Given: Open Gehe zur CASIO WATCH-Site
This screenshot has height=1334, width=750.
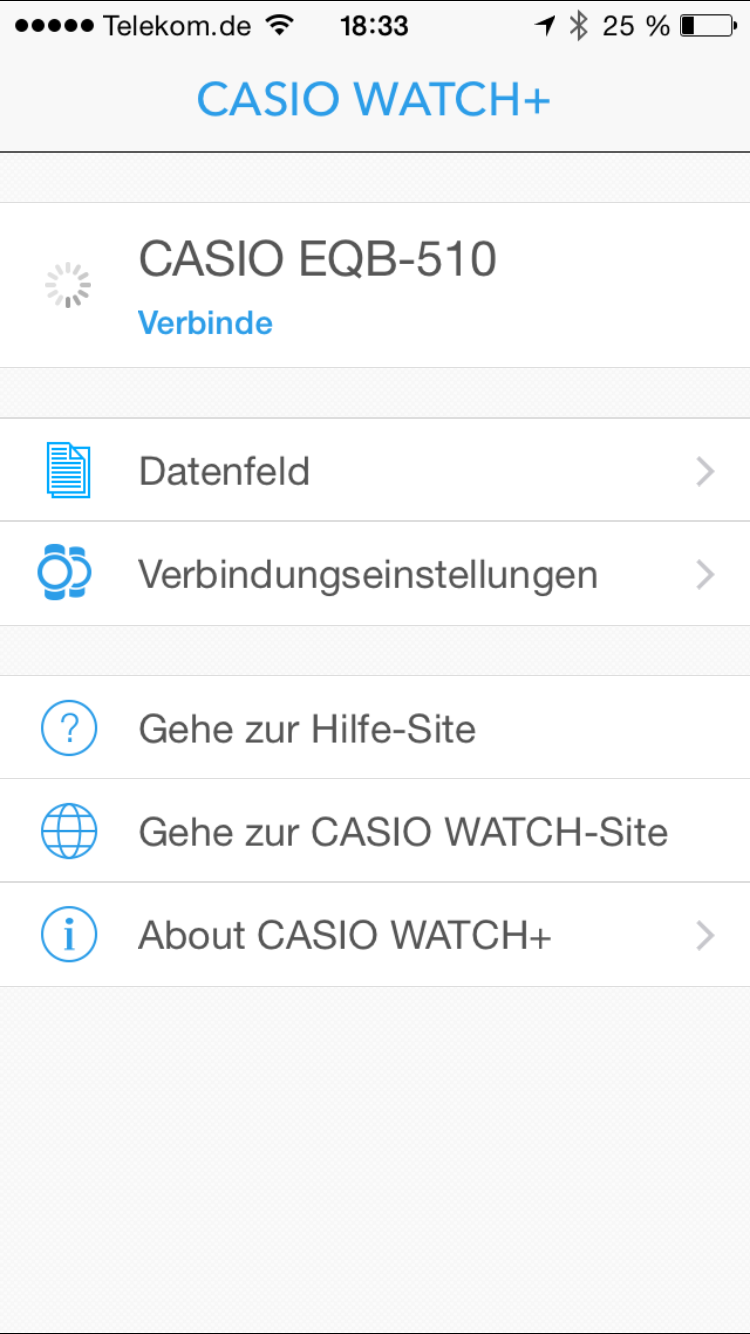Looking at the screenshot, I should click(375, 831).
